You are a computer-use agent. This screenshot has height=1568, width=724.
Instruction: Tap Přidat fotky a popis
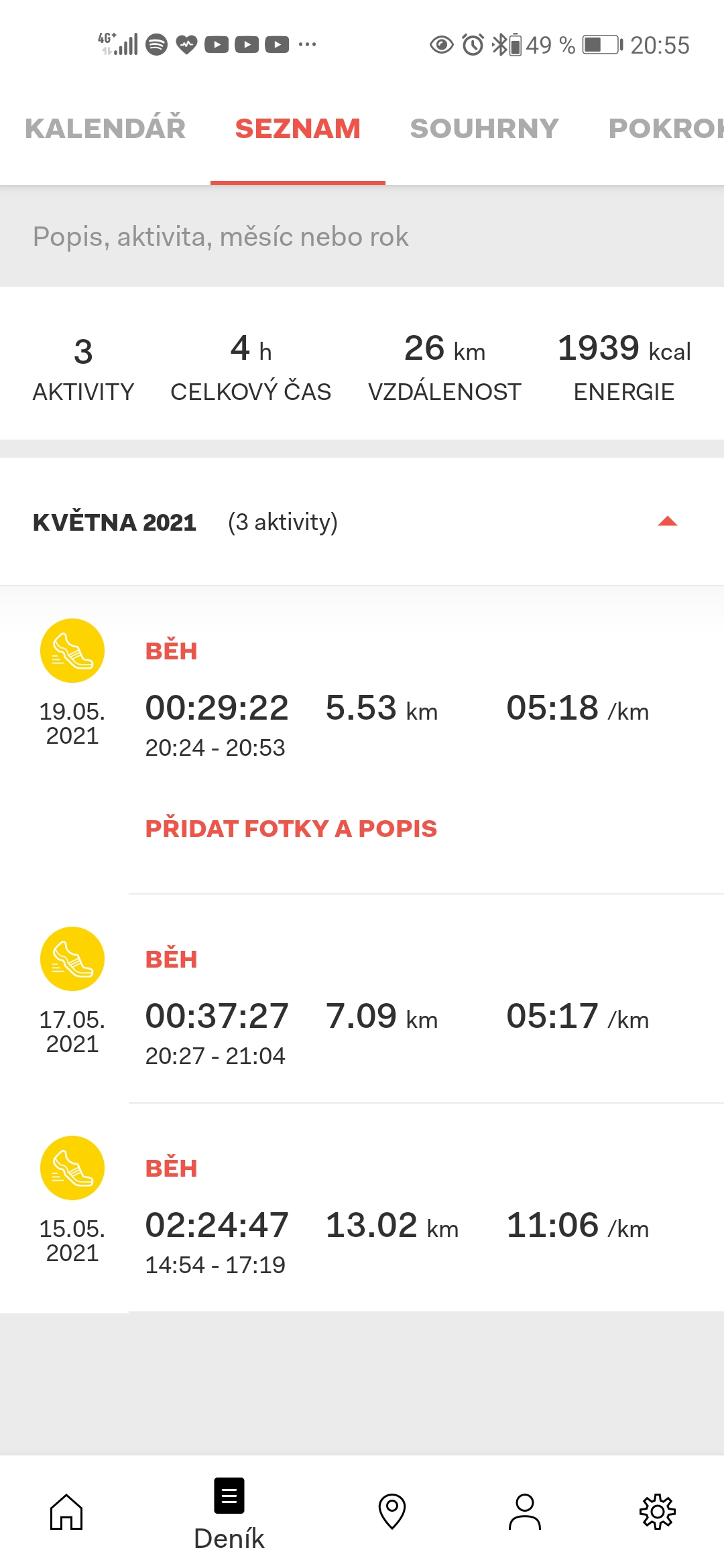[x=291, y=829]
